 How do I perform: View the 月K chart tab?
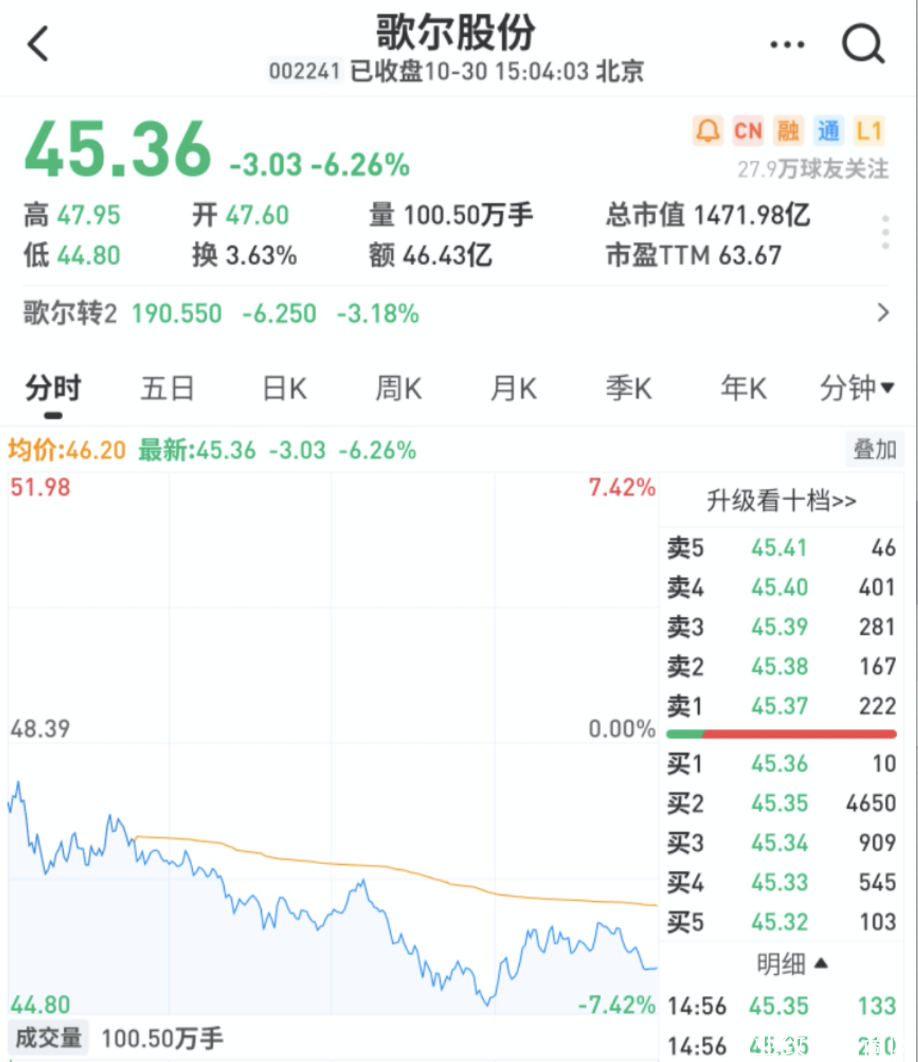tap(513, 388)
